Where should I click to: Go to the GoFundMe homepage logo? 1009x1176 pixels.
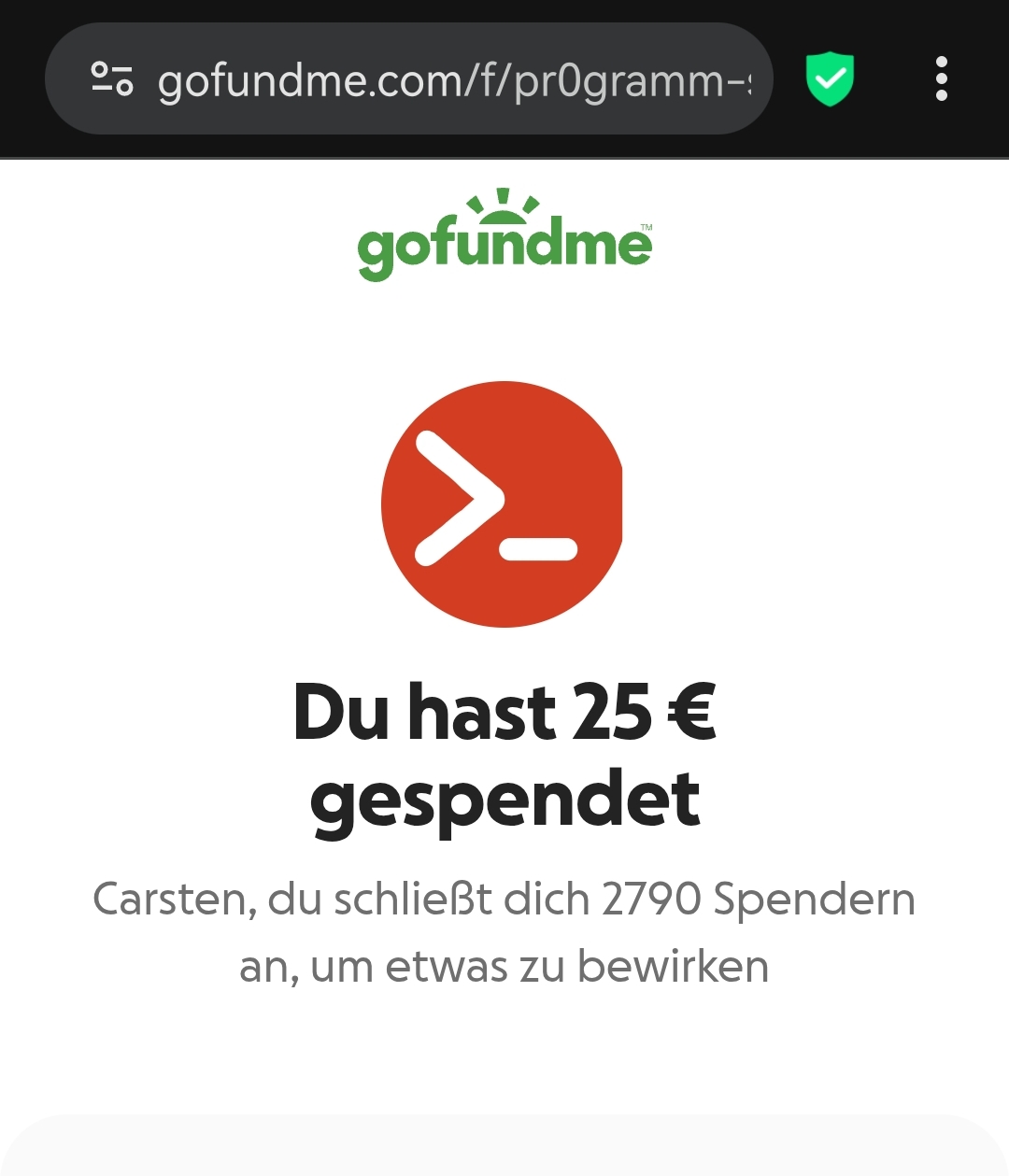coord(504,235)
